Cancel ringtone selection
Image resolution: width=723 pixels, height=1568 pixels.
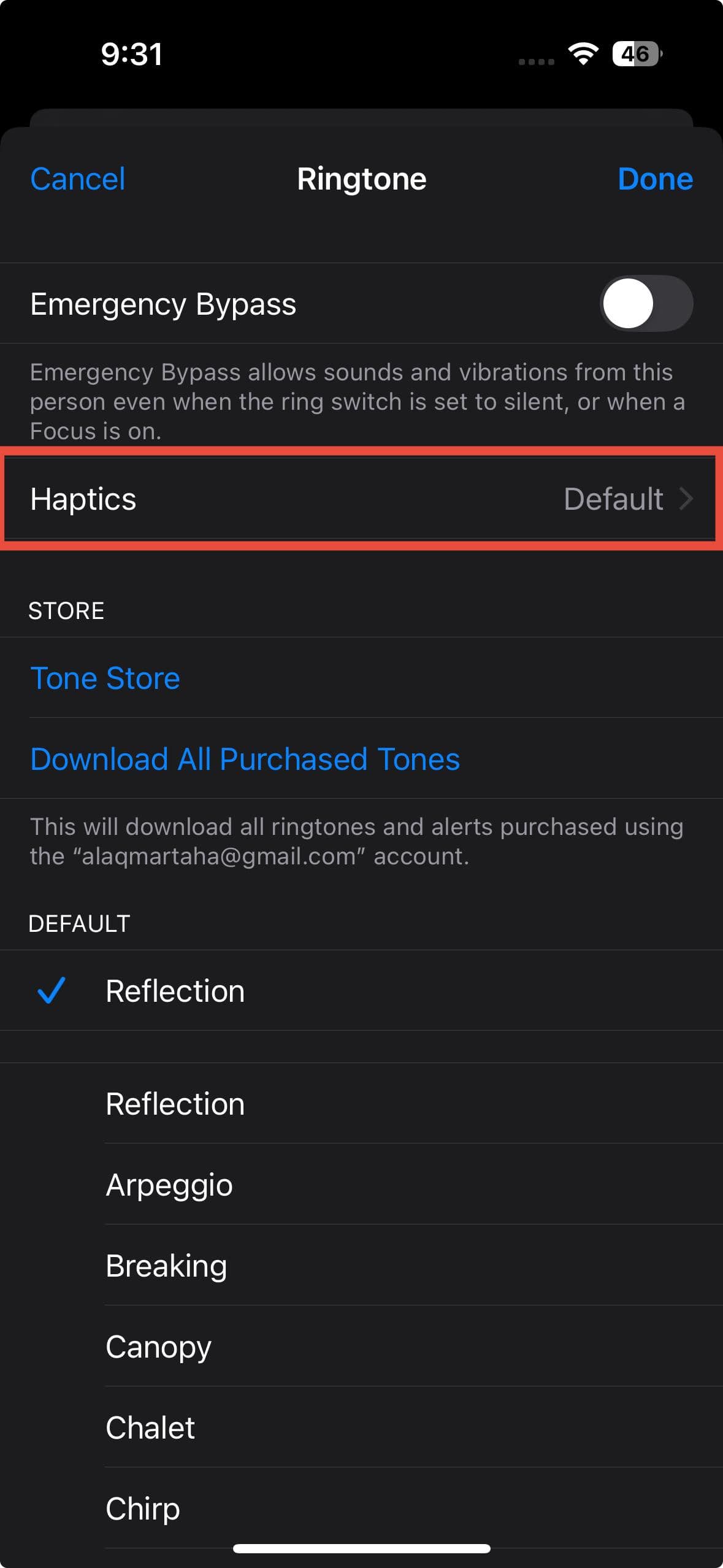[x=78, y=179]
